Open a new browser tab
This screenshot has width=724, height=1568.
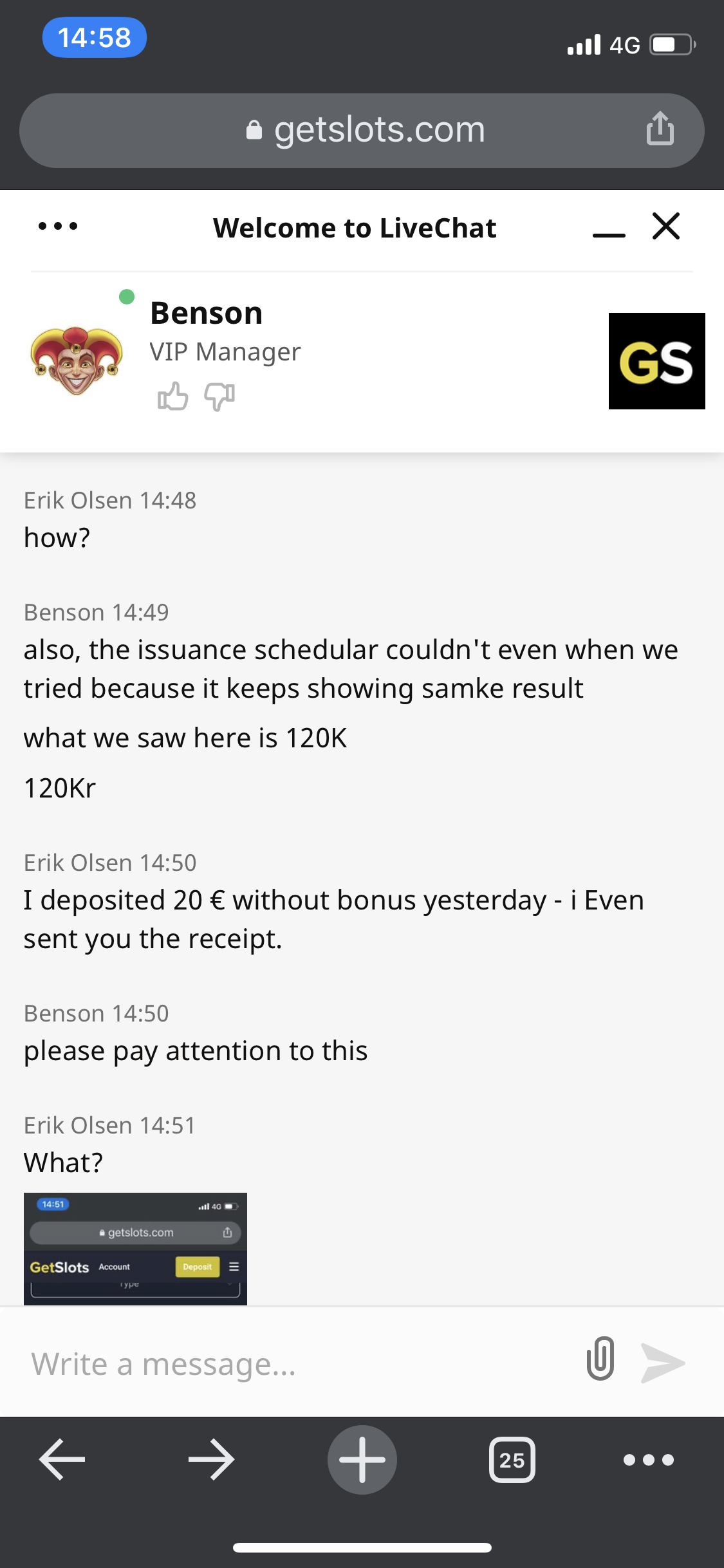pos(362,1460)
